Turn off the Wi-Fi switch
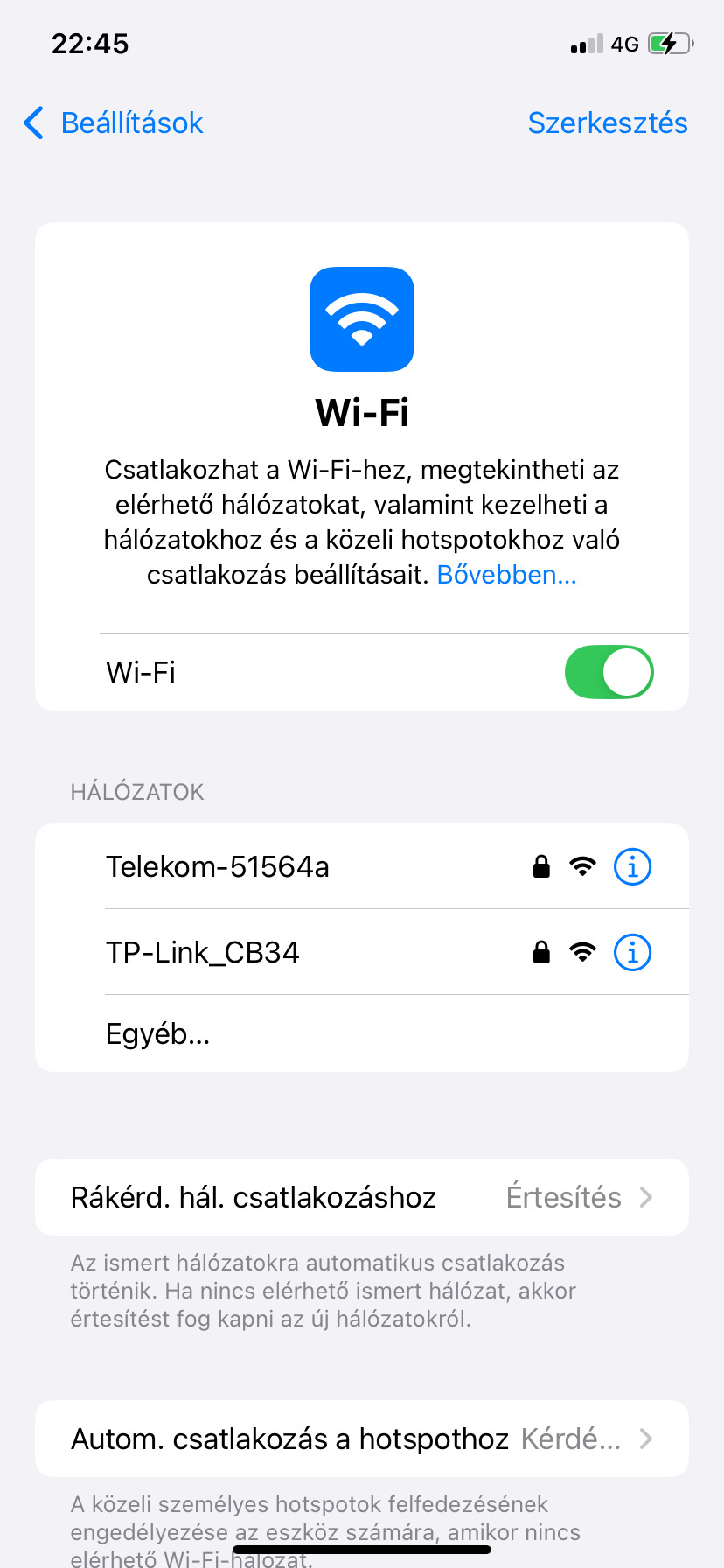Image resolution: width=724 pixels, height=1568 pixels. click(x=609, y=672)
